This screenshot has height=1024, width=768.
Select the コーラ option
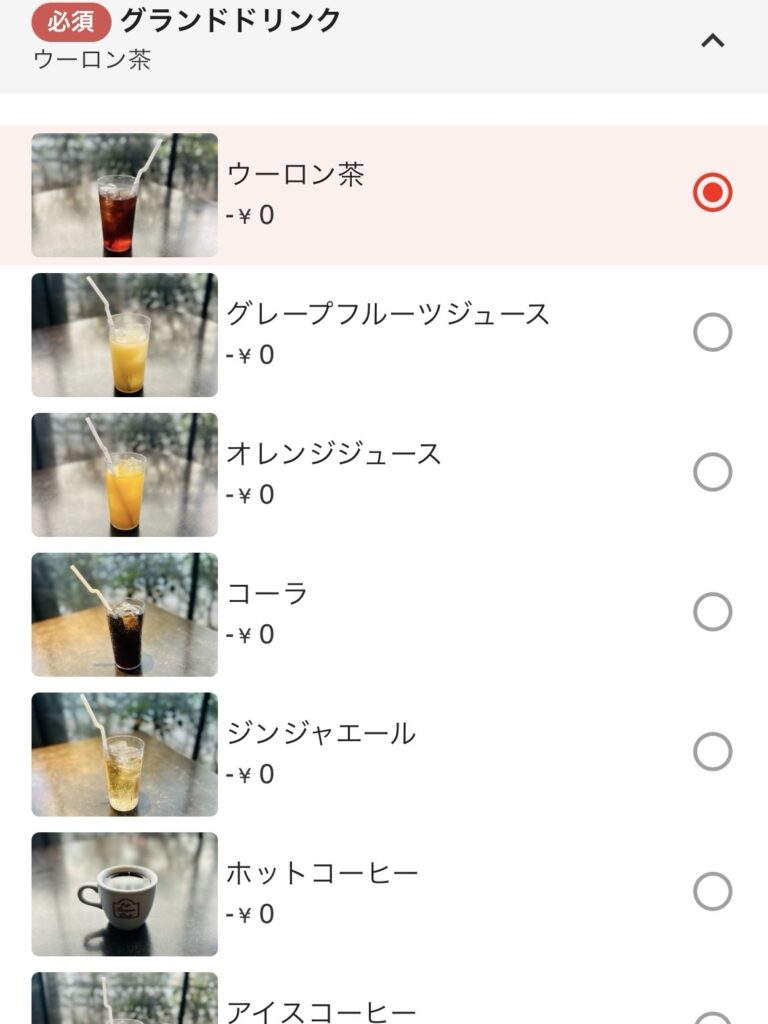click(x=711, y=613)
